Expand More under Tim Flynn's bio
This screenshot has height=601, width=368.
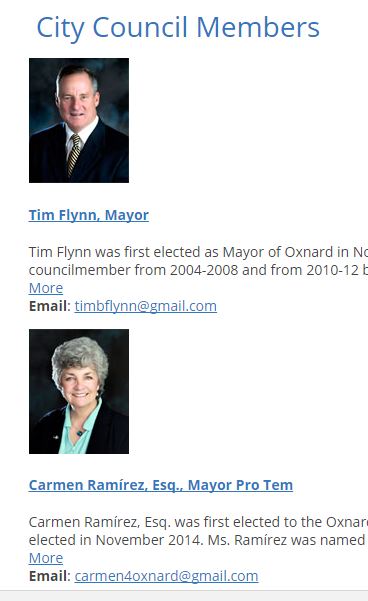pyautogui.click(x=46, y=288)
